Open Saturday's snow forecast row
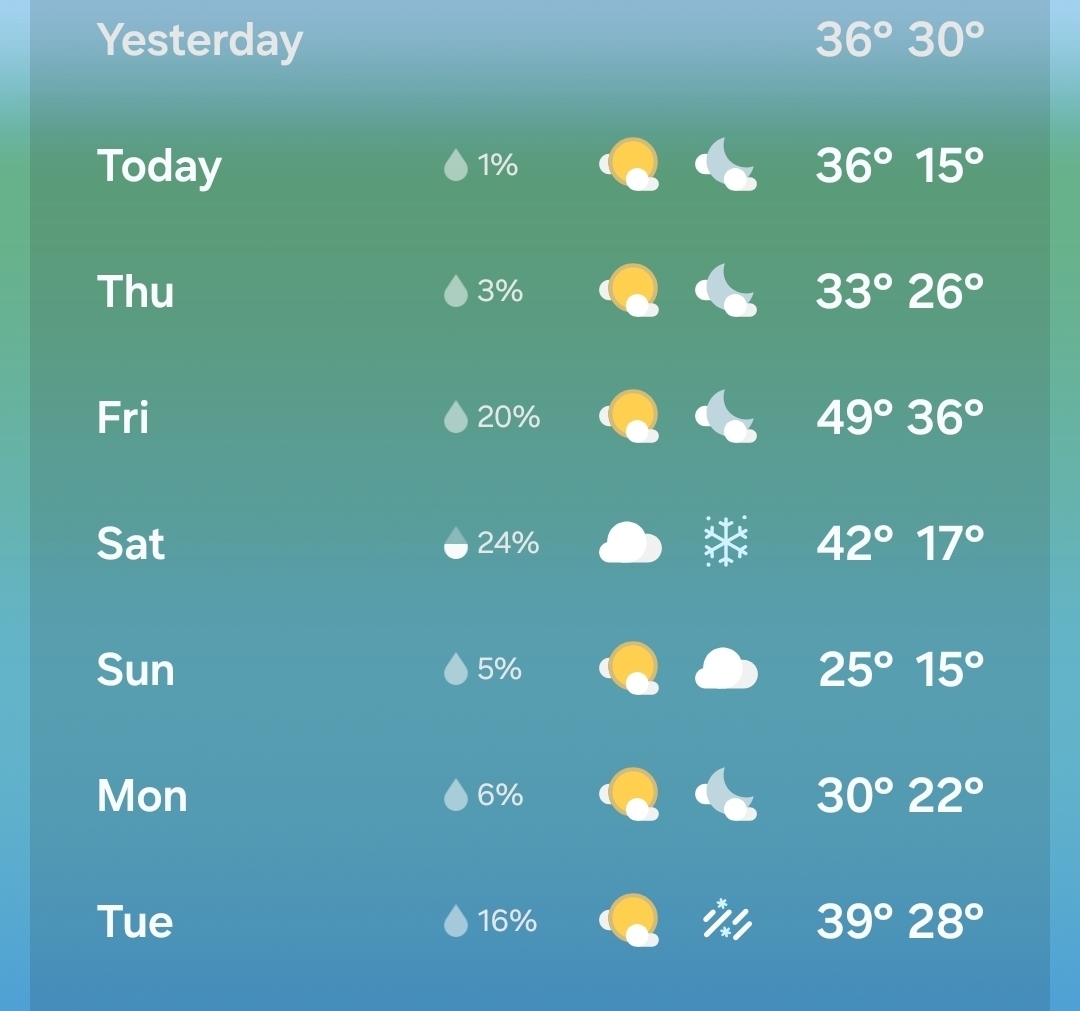 click(540, 543)
